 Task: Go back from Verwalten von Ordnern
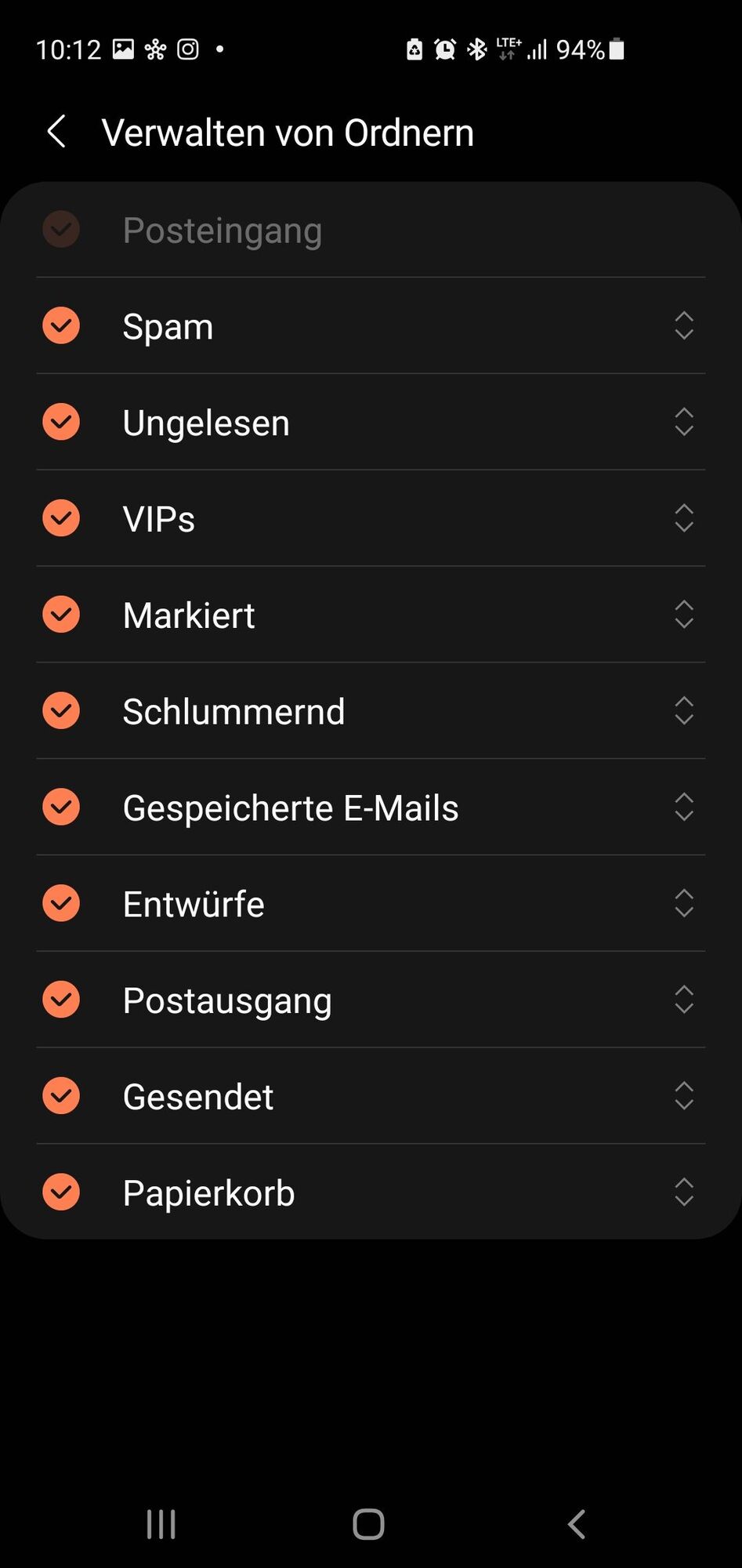coord(56,132)
